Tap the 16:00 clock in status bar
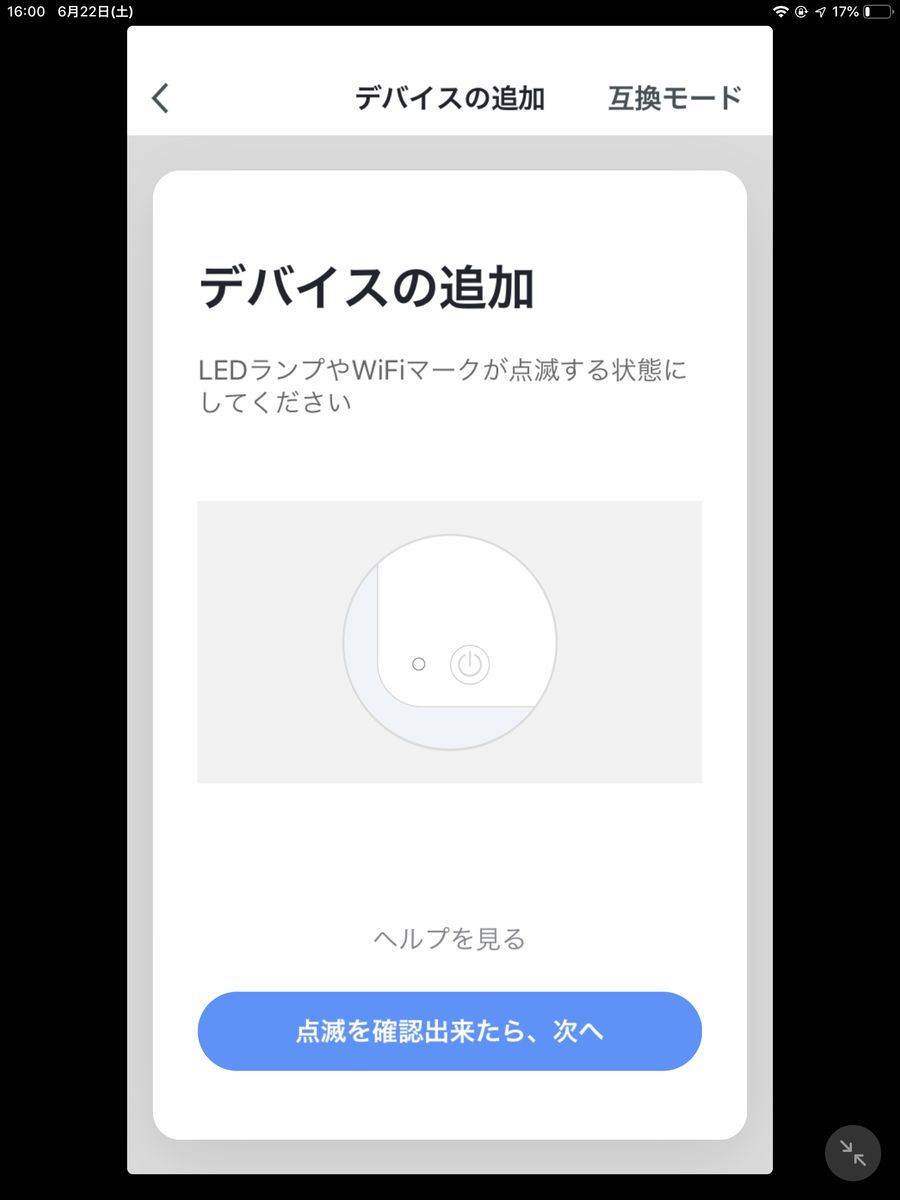Image resolution: width=900 pixels, height=1200 pixels. pyautogui.click(x=24, y=13)
